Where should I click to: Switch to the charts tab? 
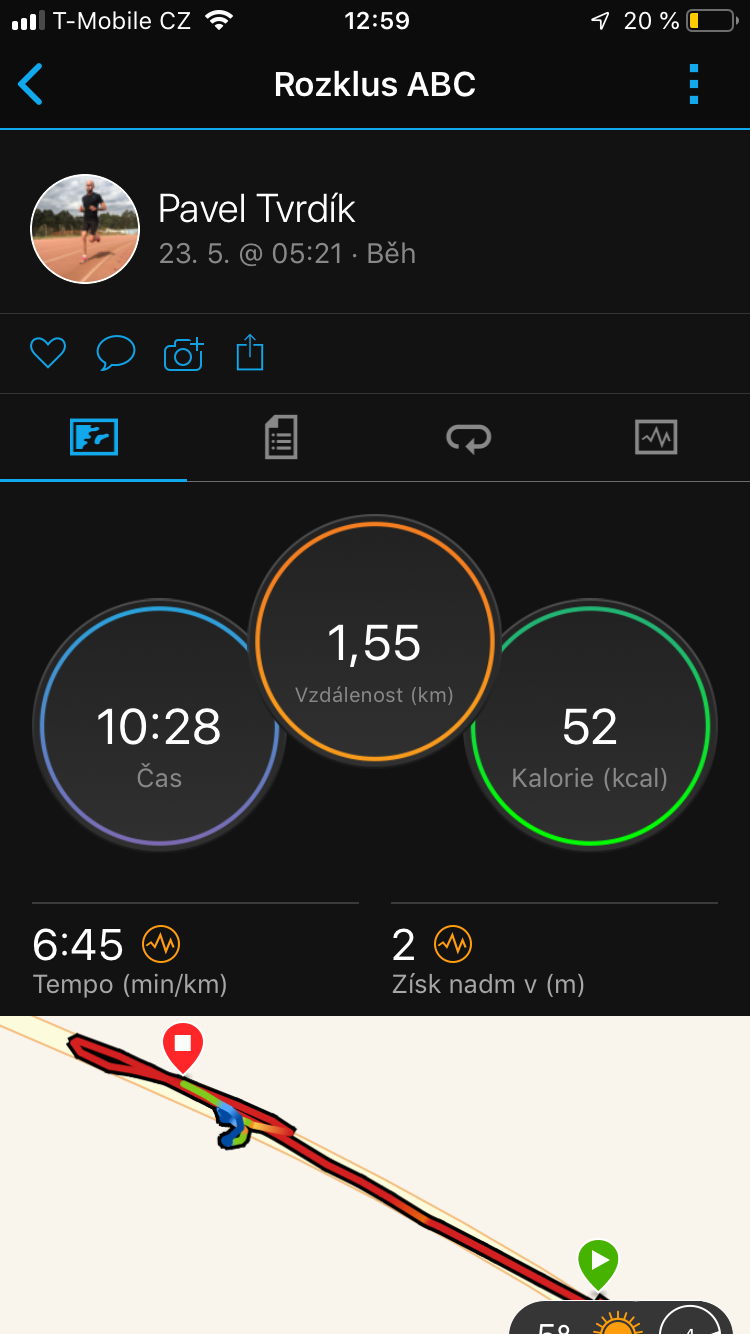(x=656, y=437)
